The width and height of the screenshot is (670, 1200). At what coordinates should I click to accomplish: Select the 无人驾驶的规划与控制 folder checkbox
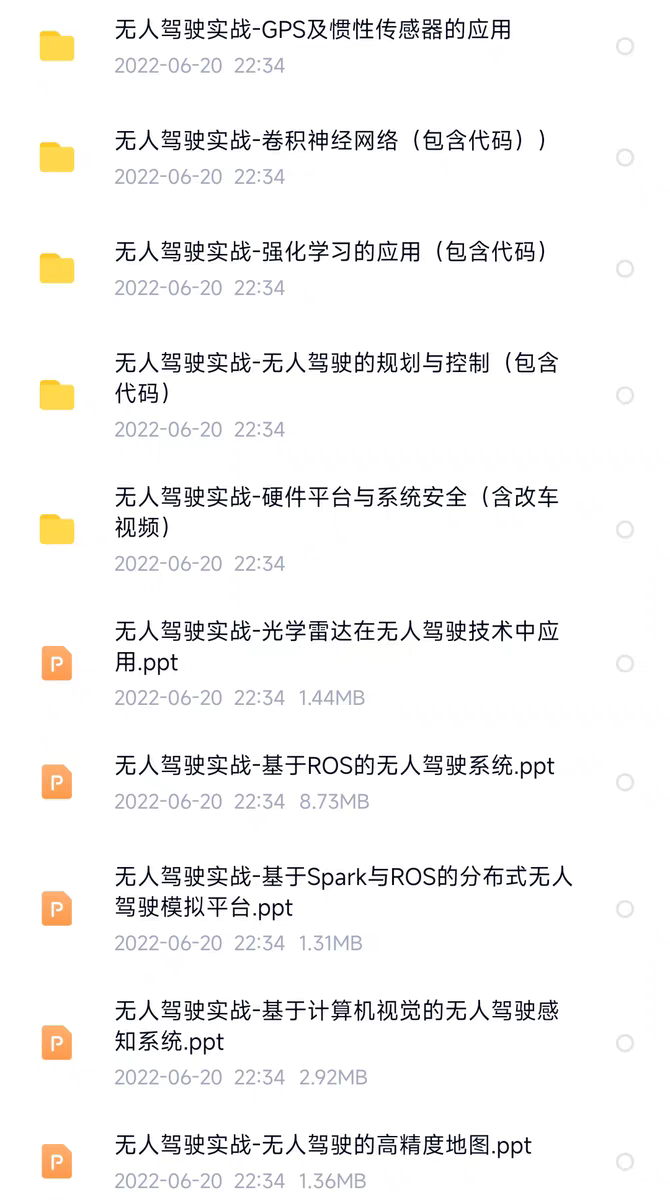[625, 396]
